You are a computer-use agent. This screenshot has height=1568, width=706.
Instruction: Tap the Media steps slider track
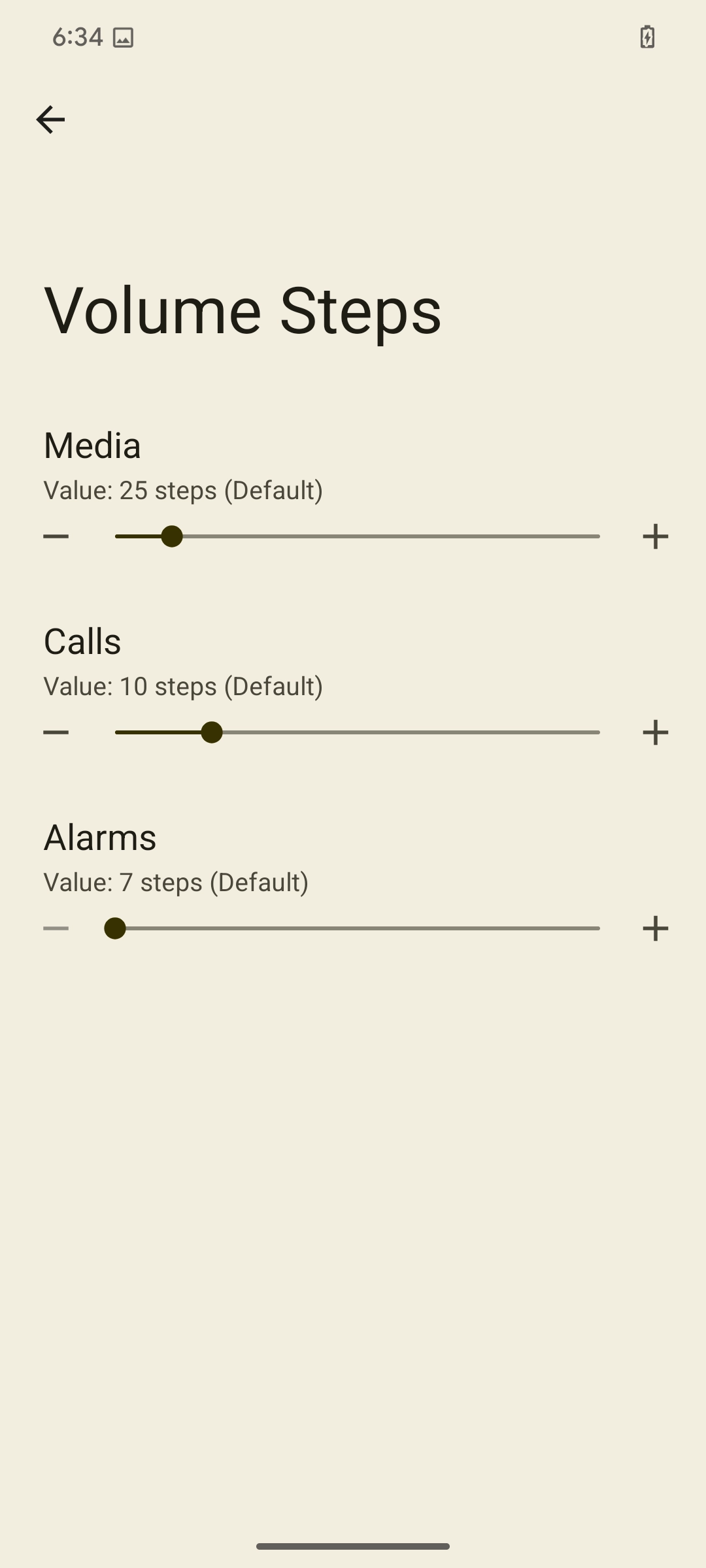pos(358,536)
